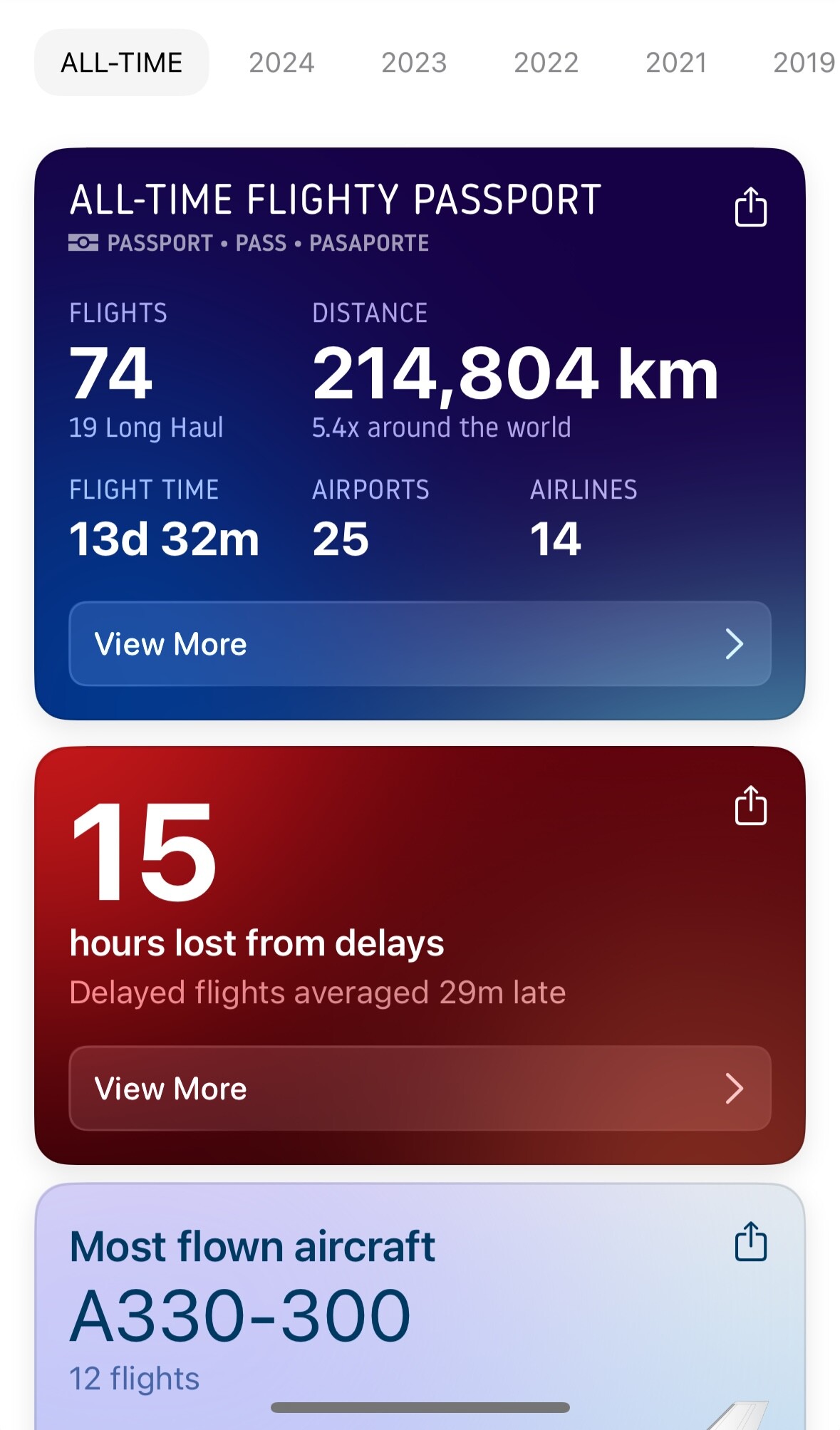Switch to the 2023 tab
Screen dimensions: 840x1430
414,63
